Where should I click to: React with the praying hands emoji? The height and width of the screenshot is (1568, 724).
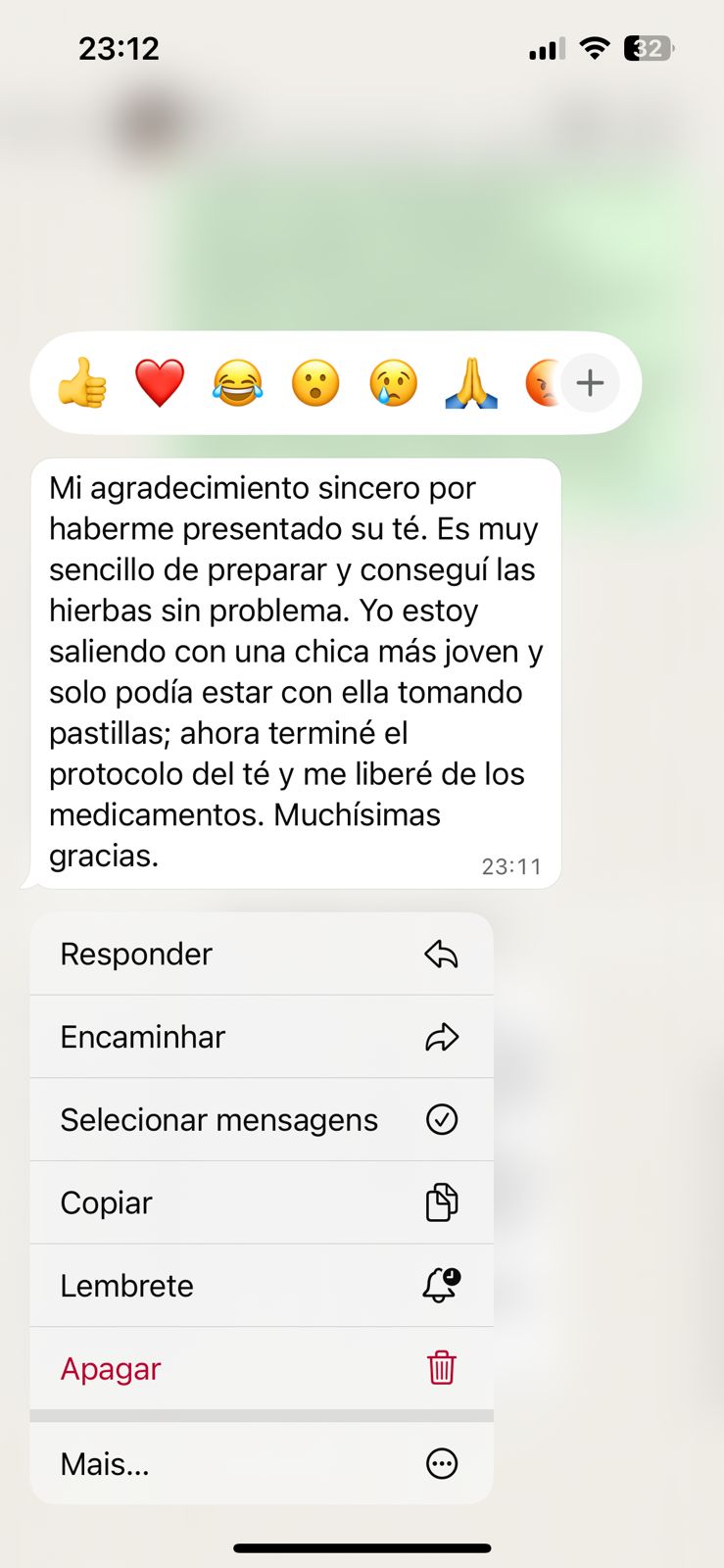(x=471, y=382)
